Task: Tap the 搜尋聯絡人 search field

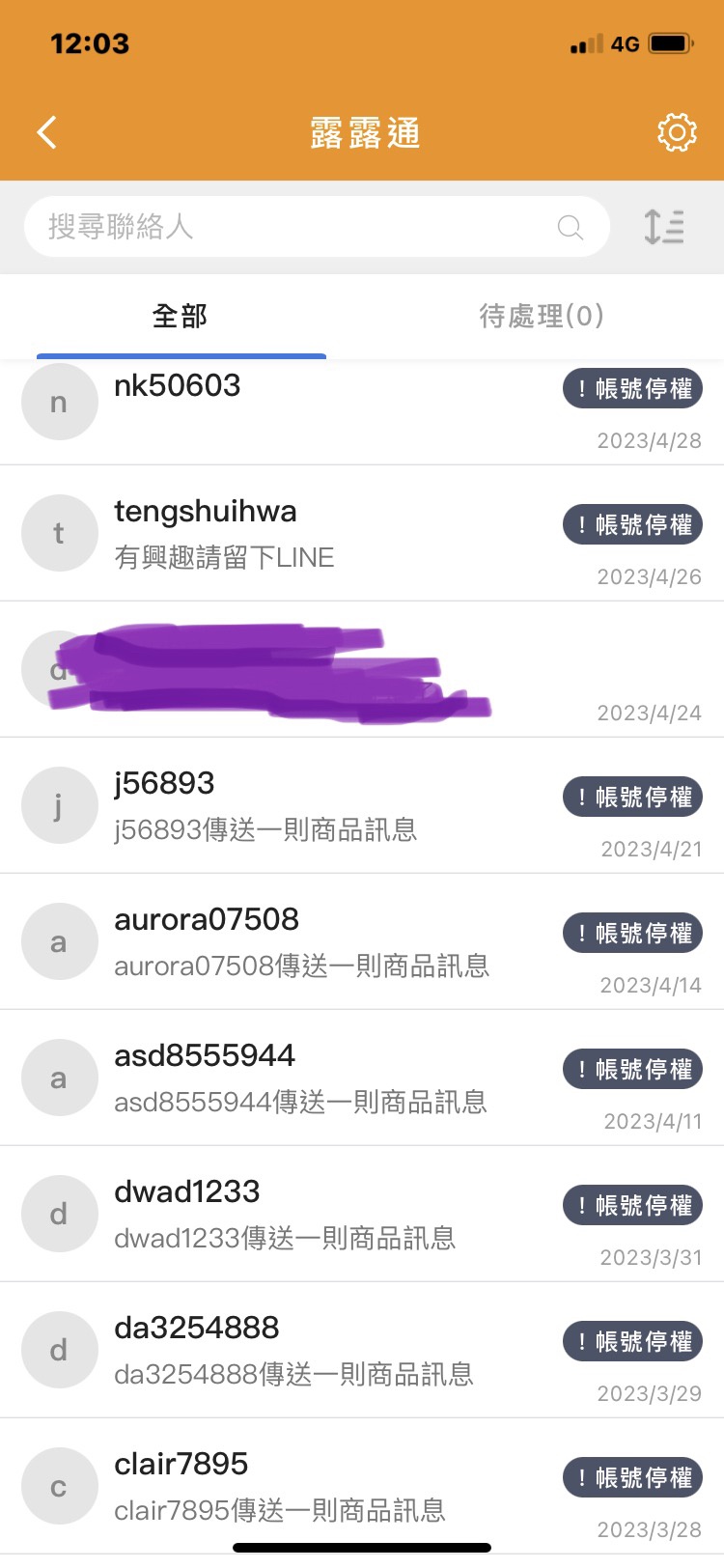Action: (299, 227)
